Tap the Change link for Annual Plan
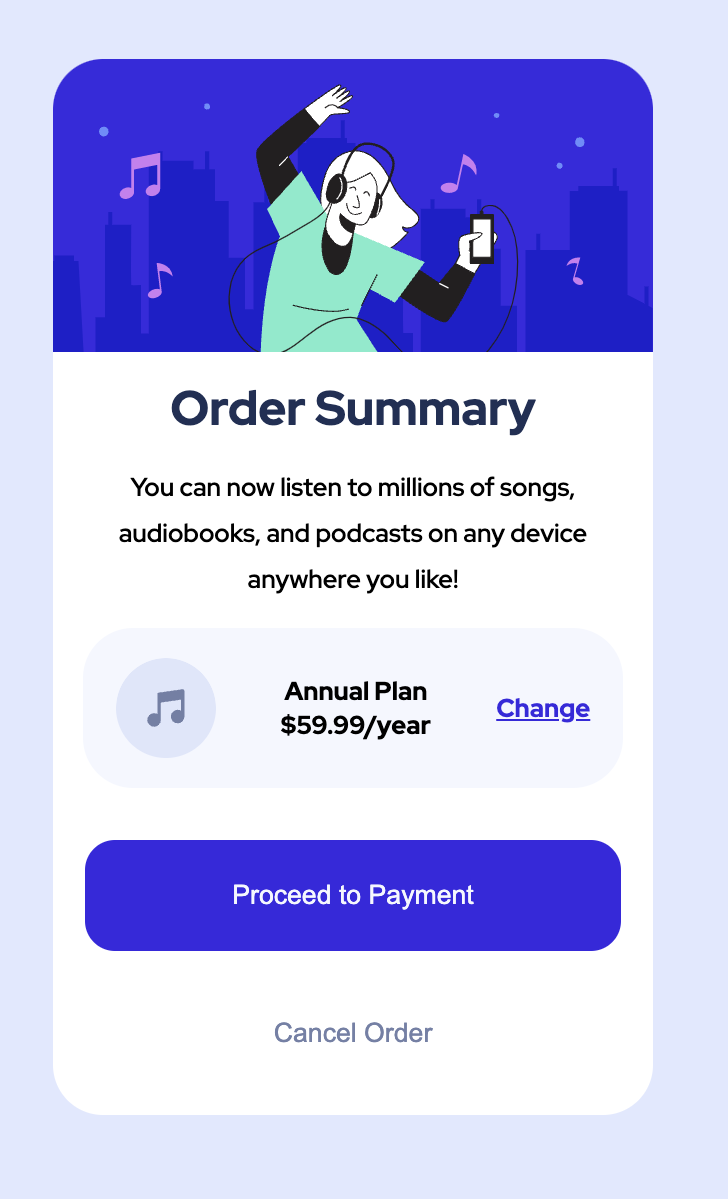Screen dimensions: 728x1199 (542, 709)
